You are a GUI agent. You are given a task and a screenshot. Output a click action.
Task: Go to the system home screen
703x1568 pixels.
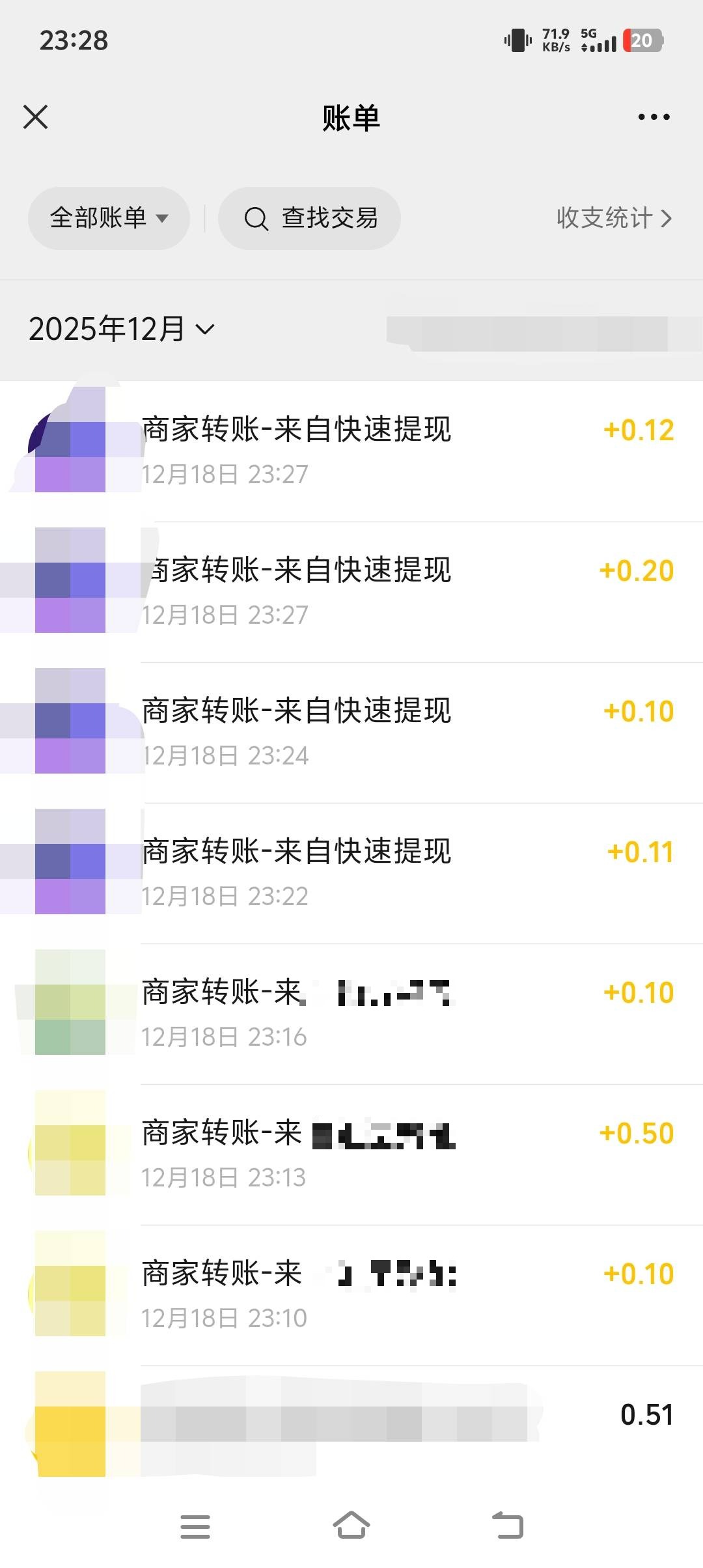pyautogui.click(x=351, y=1526)
